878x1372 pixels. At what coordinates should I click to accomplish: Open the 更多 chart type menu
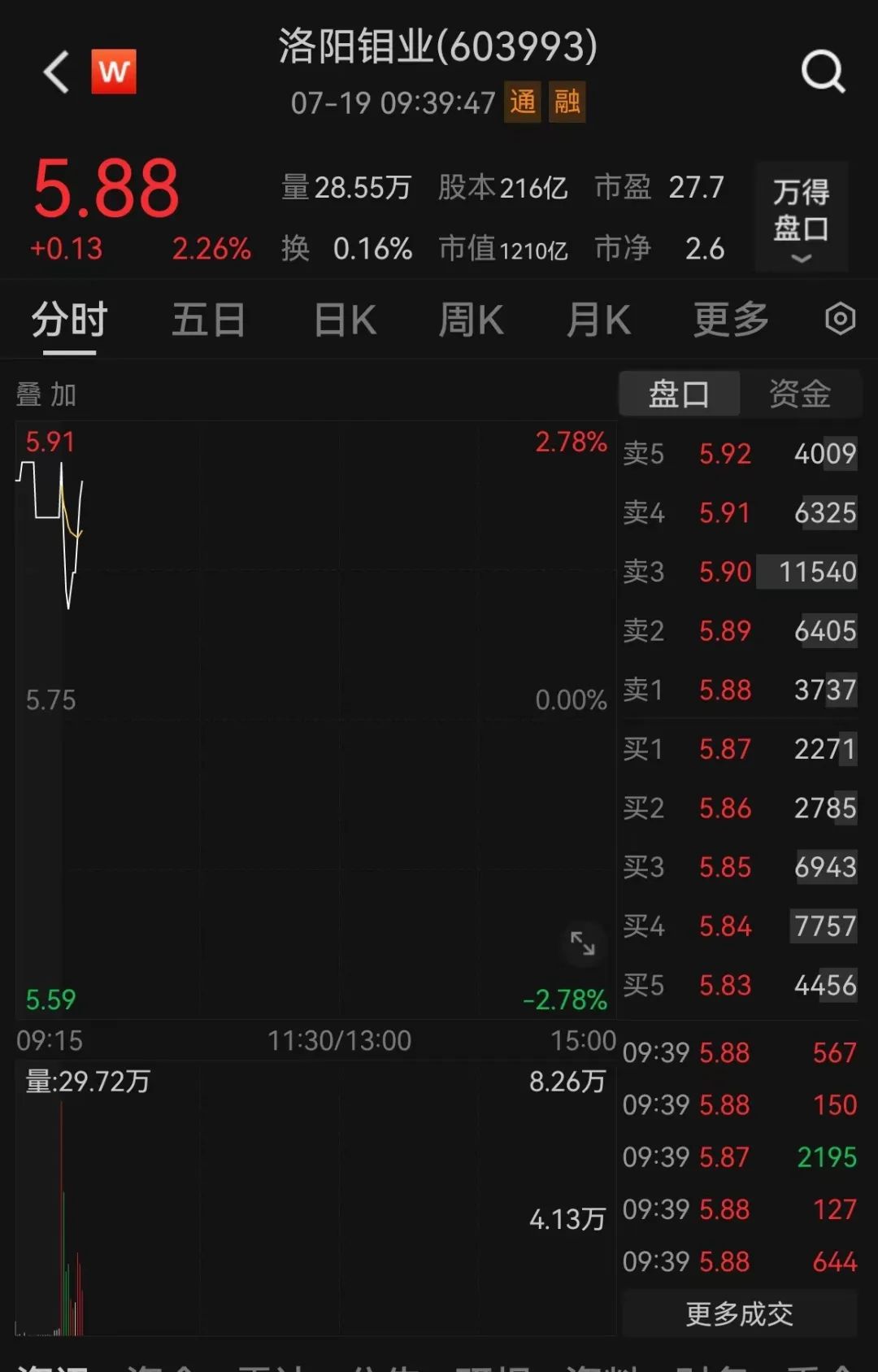click(729, 320)
